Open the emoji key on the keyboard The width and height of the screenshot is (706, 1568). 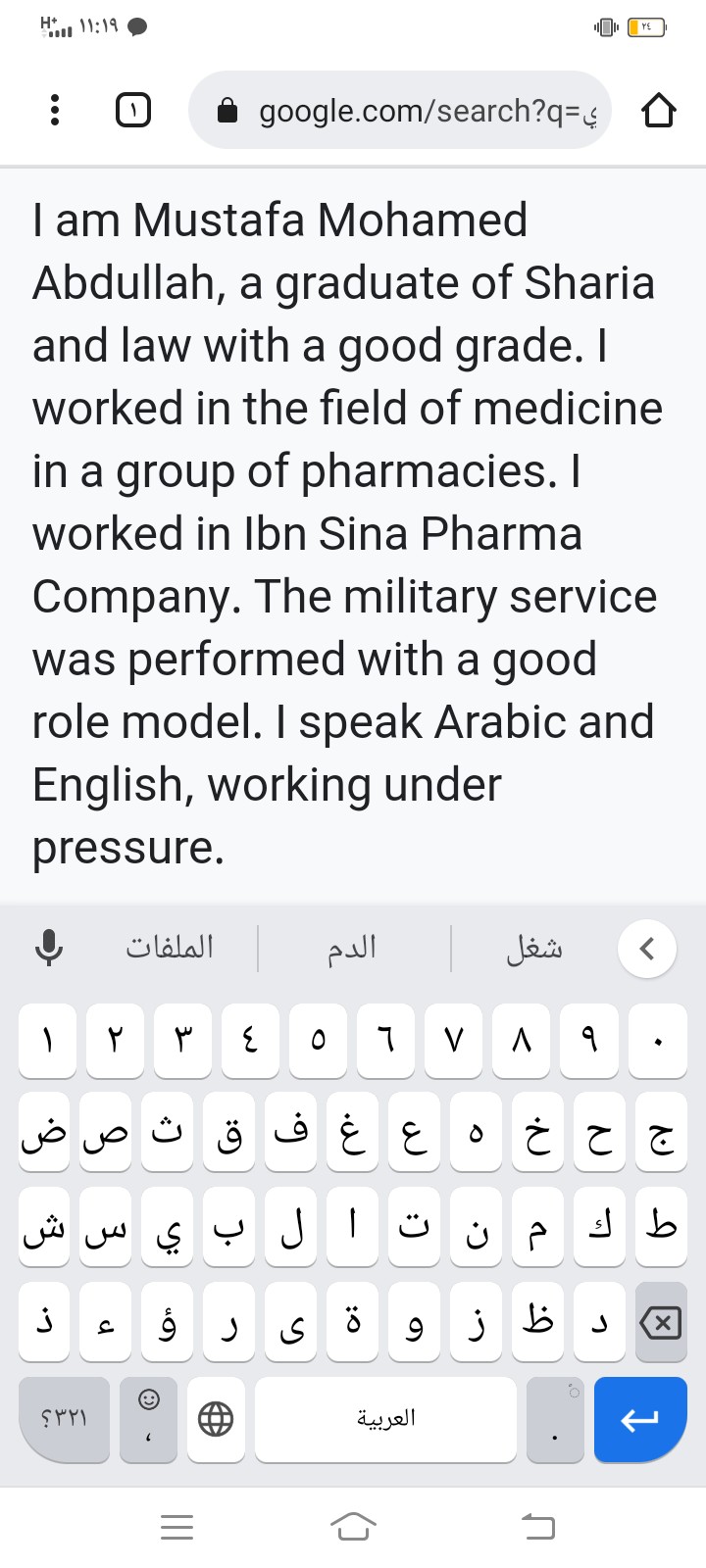pyautogui.click(x=148, y=1419)
